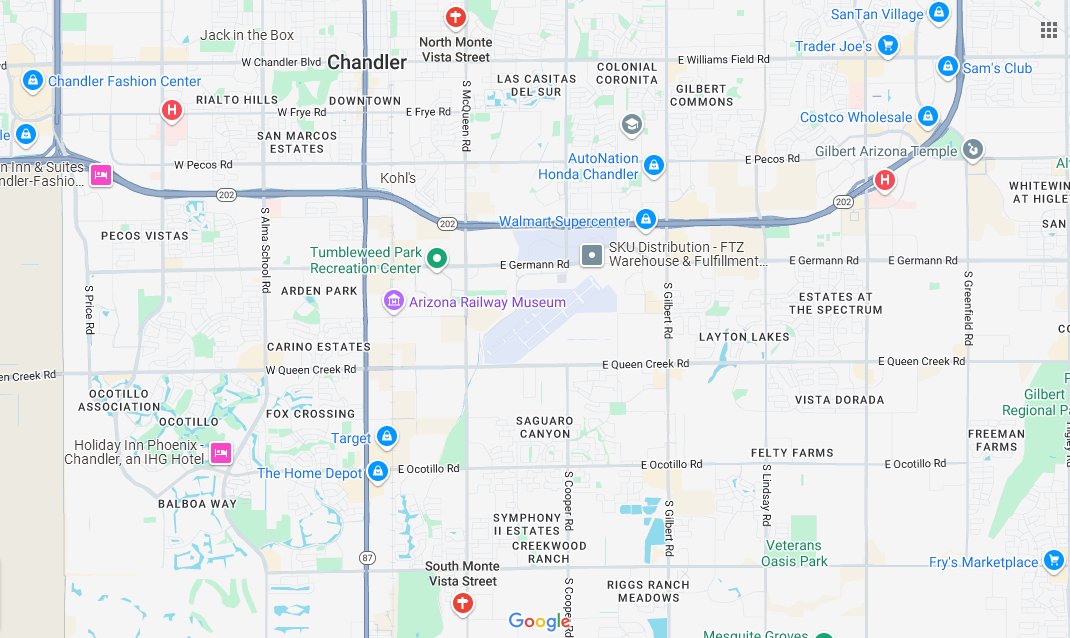Select the Arizona Railway Museum marker

pyautogui.click(x=394, y=301)
